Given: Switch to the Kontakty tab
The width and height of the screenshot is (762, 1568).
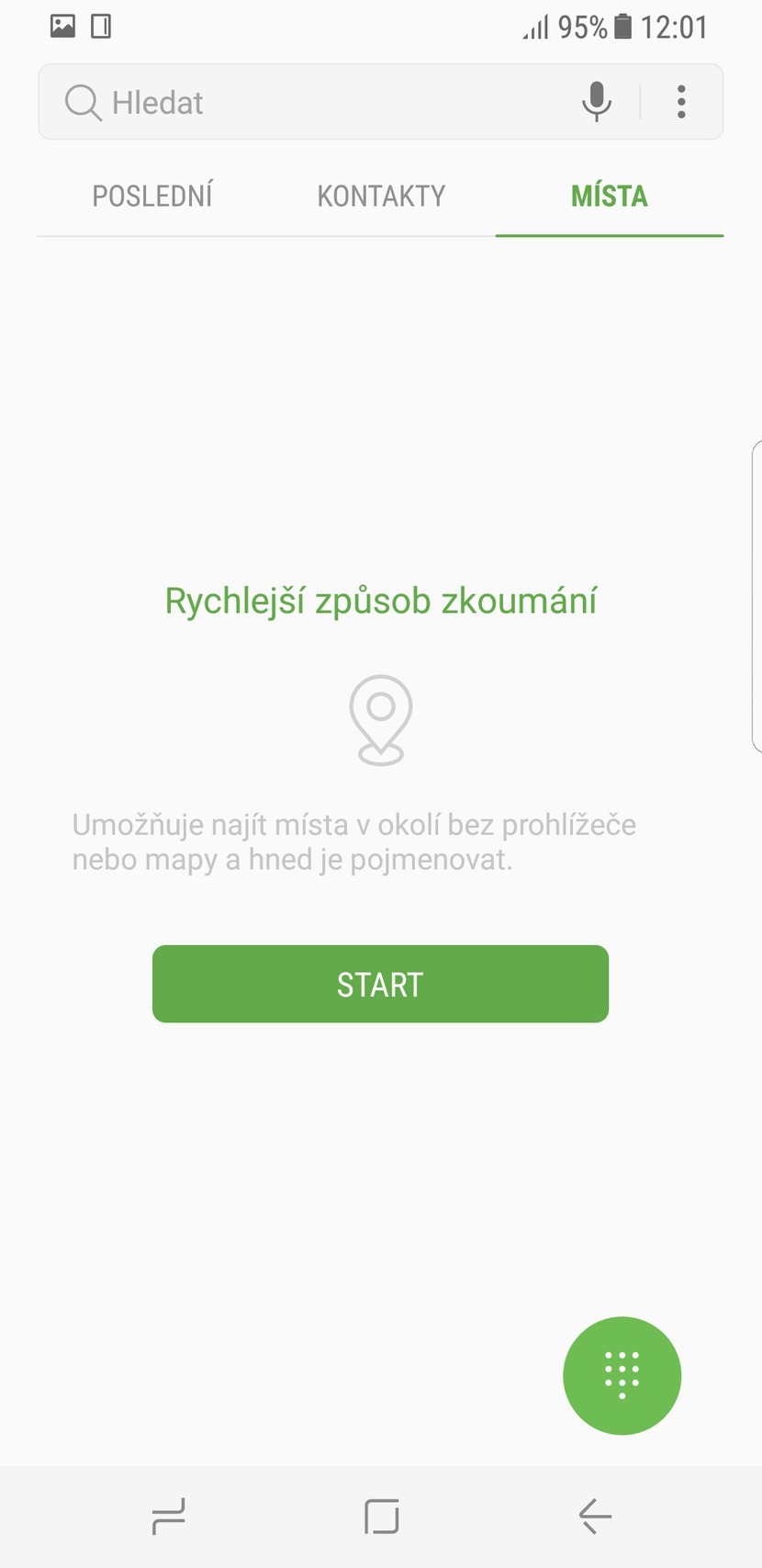Looking at the screenshot, I should click(381, 196).
